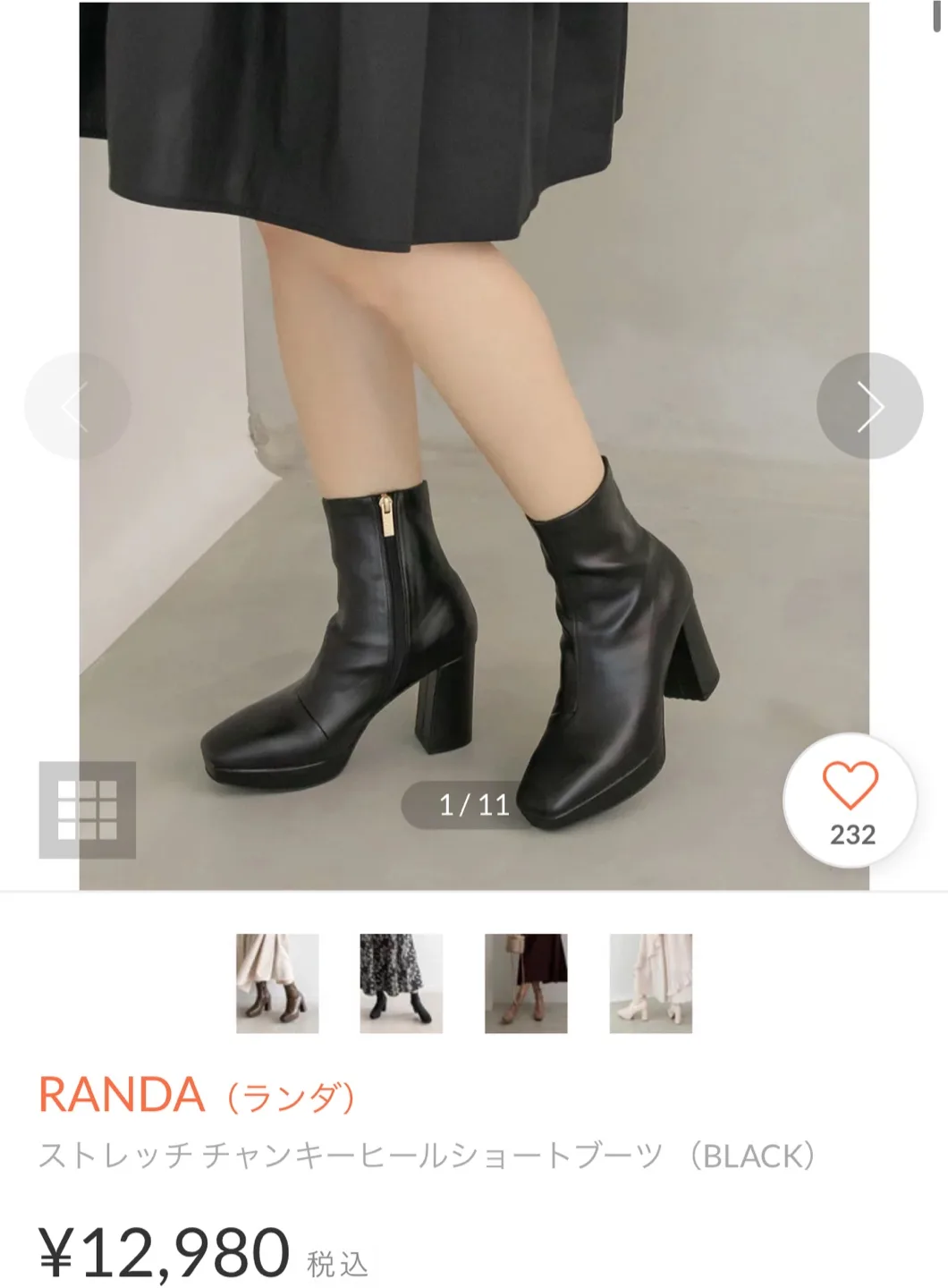Select the dark red skirt thumbnail
This screenshot has width=948, height=1288.
tap(526, 983)
